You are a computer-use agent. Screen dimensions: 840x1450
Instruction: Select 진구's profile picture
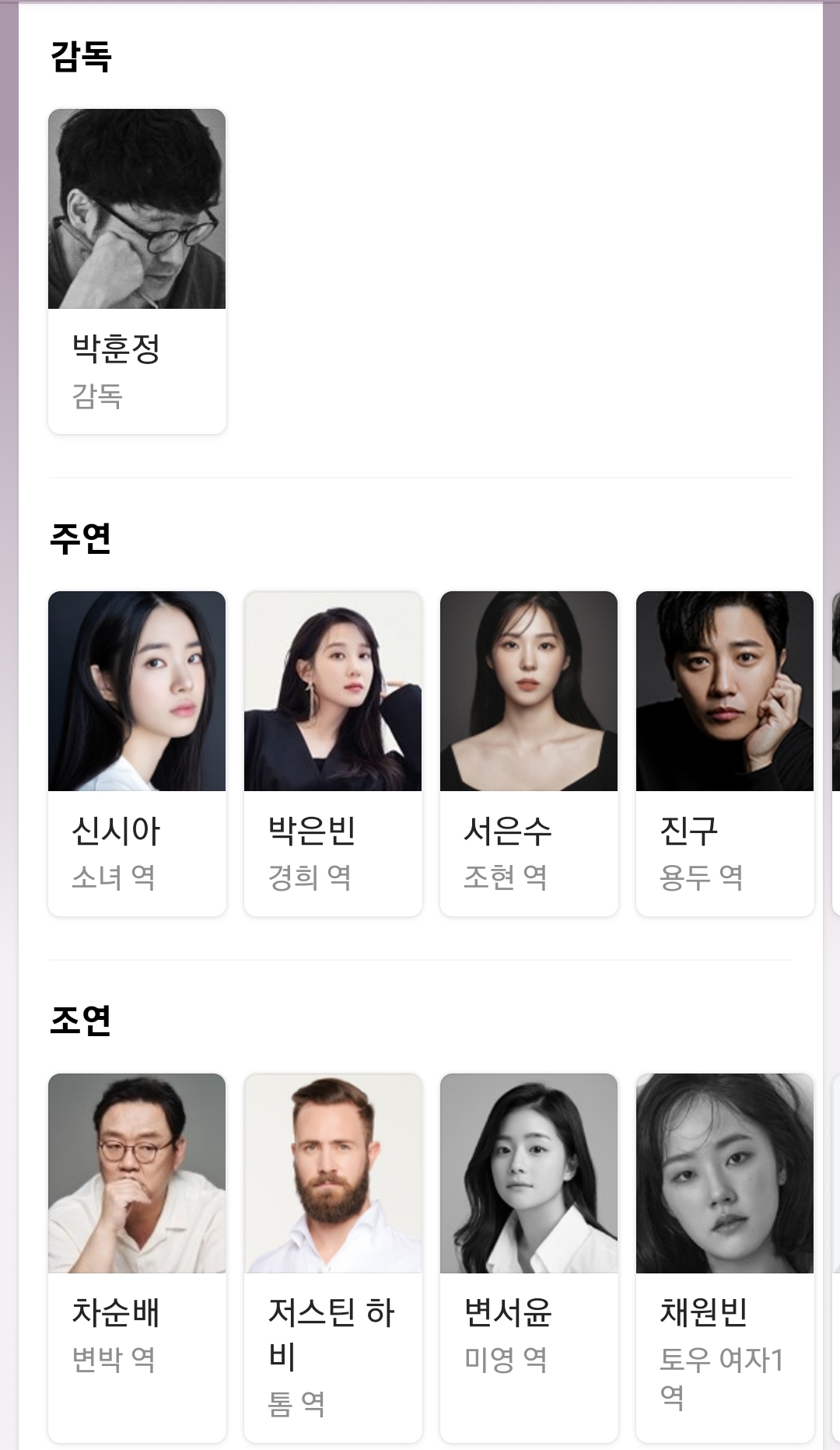[725, 696]
